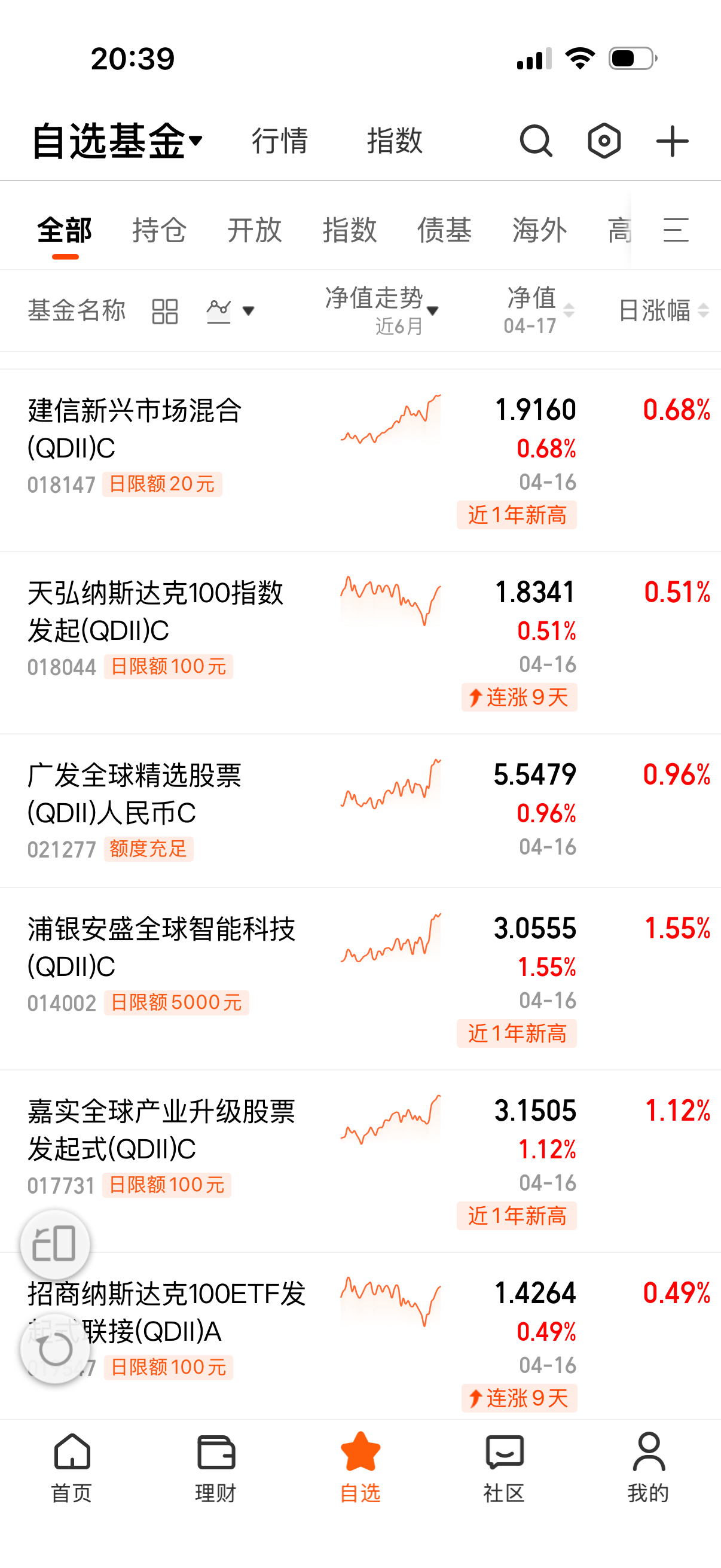Viewport: 721px width, 1568px height.
Task: Open the hexagon settings icon
Action: (604, 141)
